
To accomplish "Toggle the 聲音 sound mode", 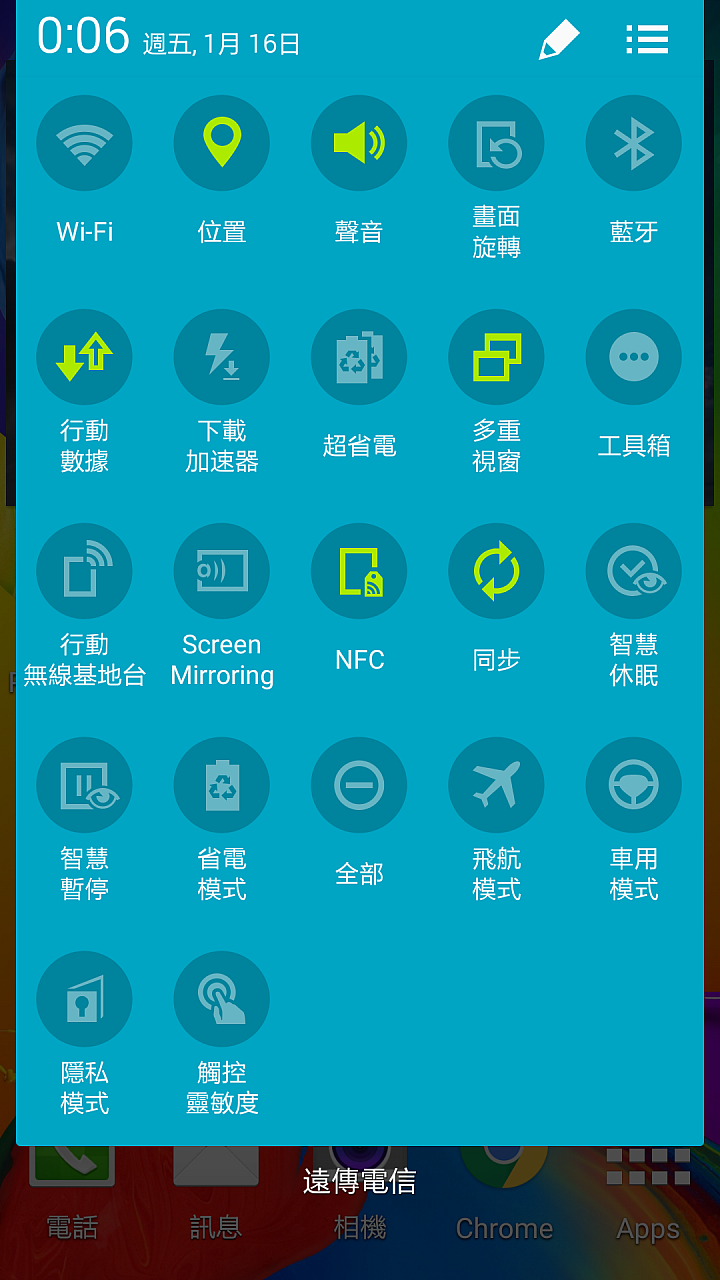I will tap(359, 144).
